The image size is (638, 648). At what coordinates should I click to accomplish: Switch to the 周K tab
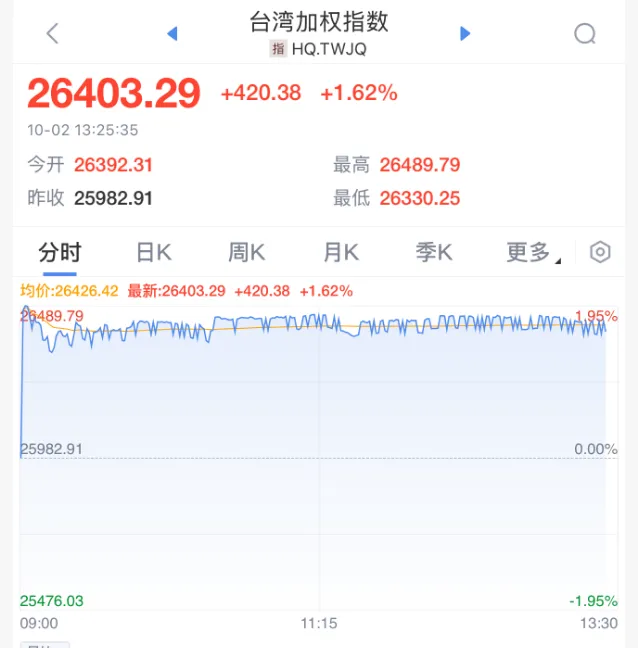[x=246, y=252]
